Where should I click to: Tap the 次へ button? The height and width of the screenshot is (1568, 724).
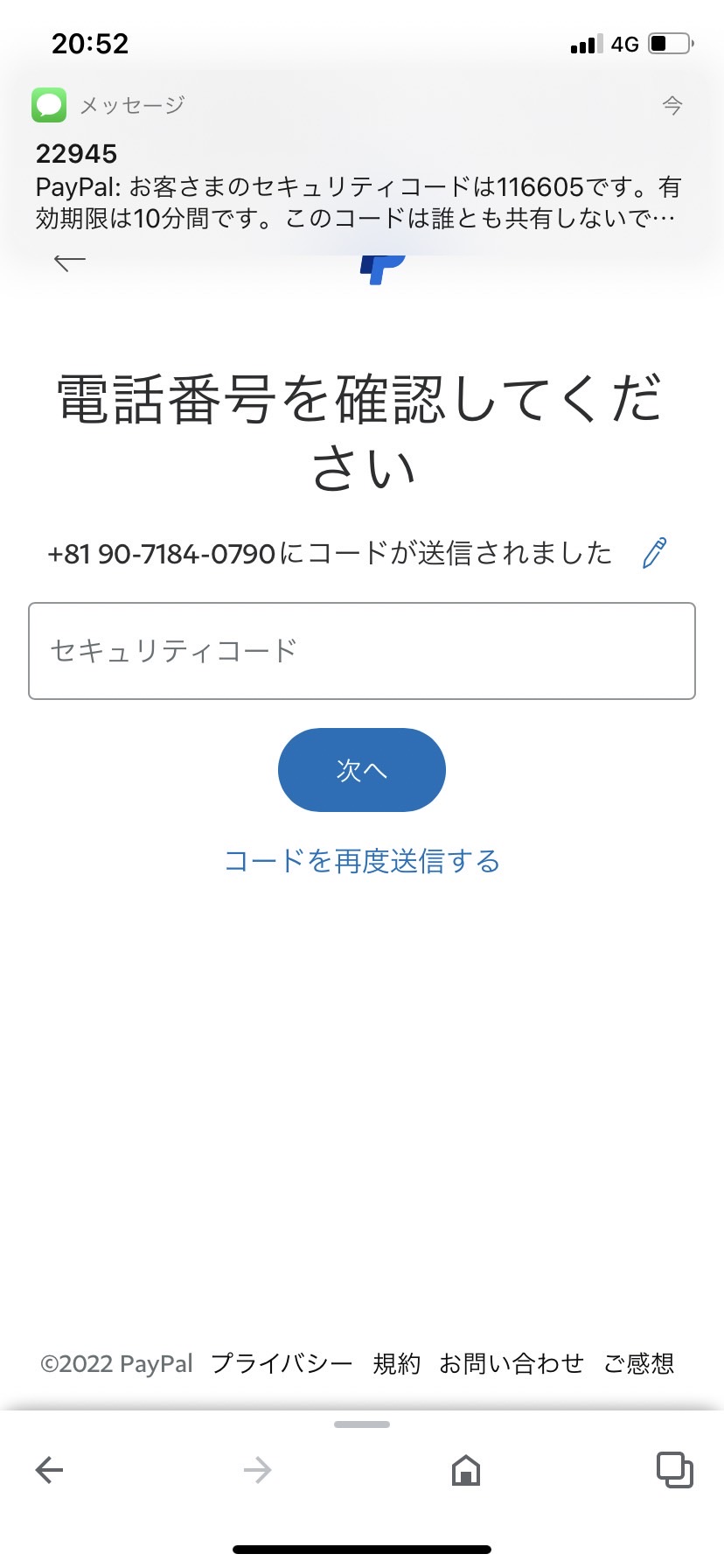coord(362,770)
